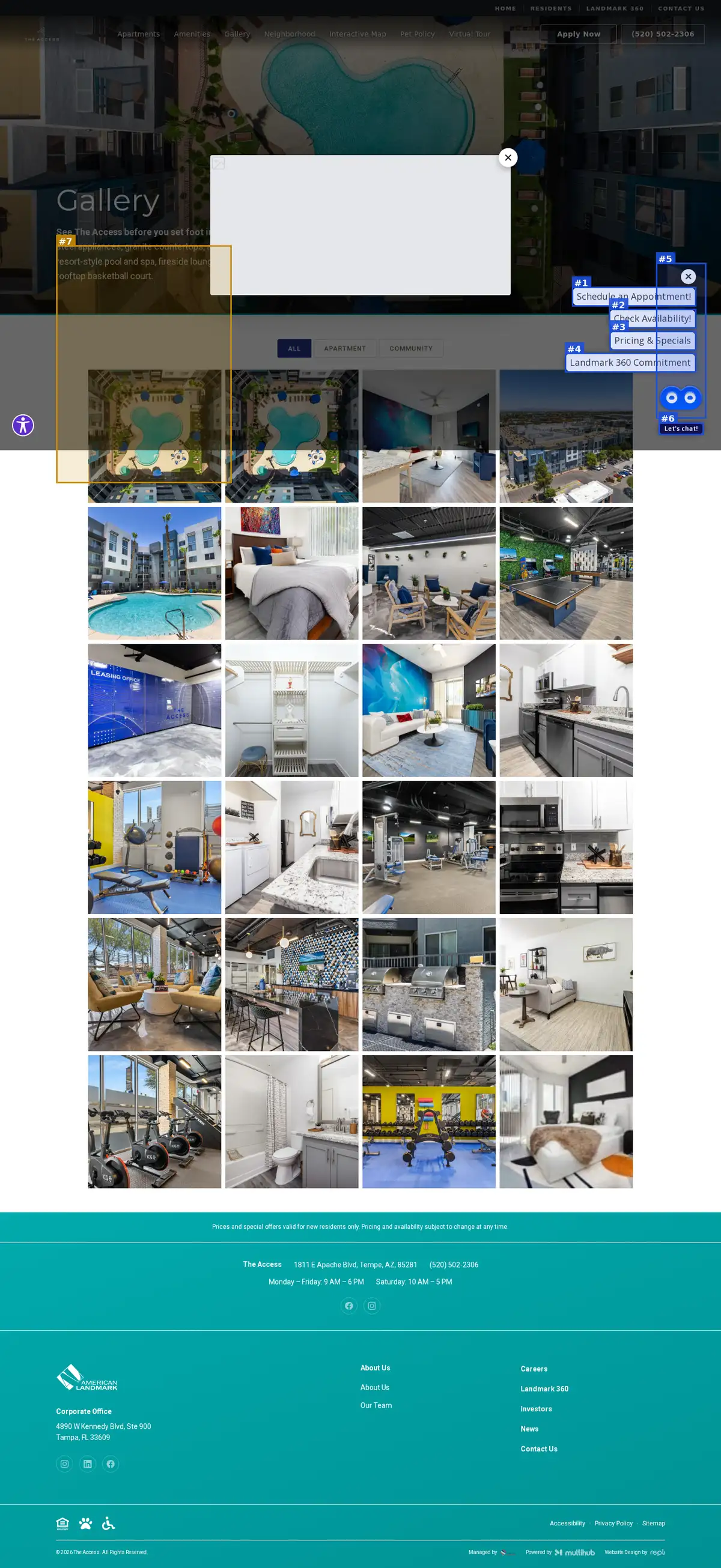Dismiss the chat suggestions panel
This screenshot has width=721, height=1568.
click(x=688, y=276)
